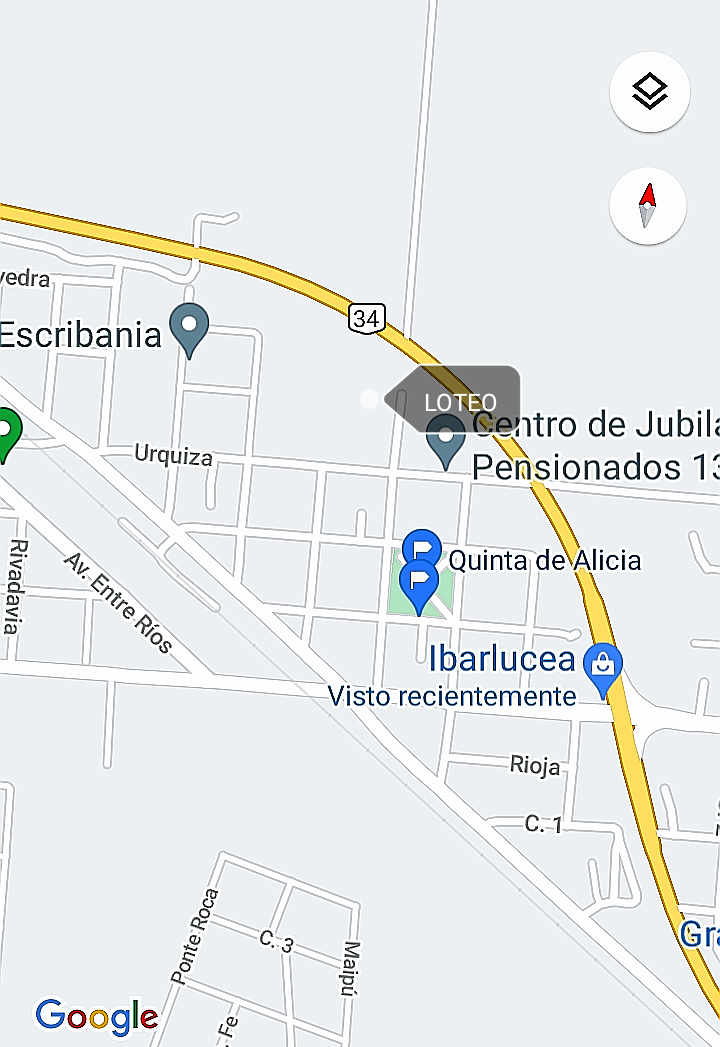Open the Centro de Jubilados place marker
The height and width of the screenshot is (1047, 720).
click(x=446, y=438)
